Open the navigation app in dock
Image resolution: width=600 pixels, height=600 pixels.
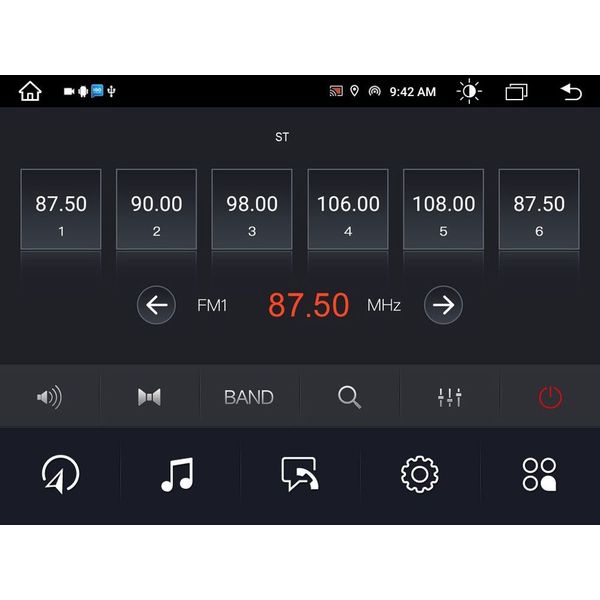click(x=60, y=474)
